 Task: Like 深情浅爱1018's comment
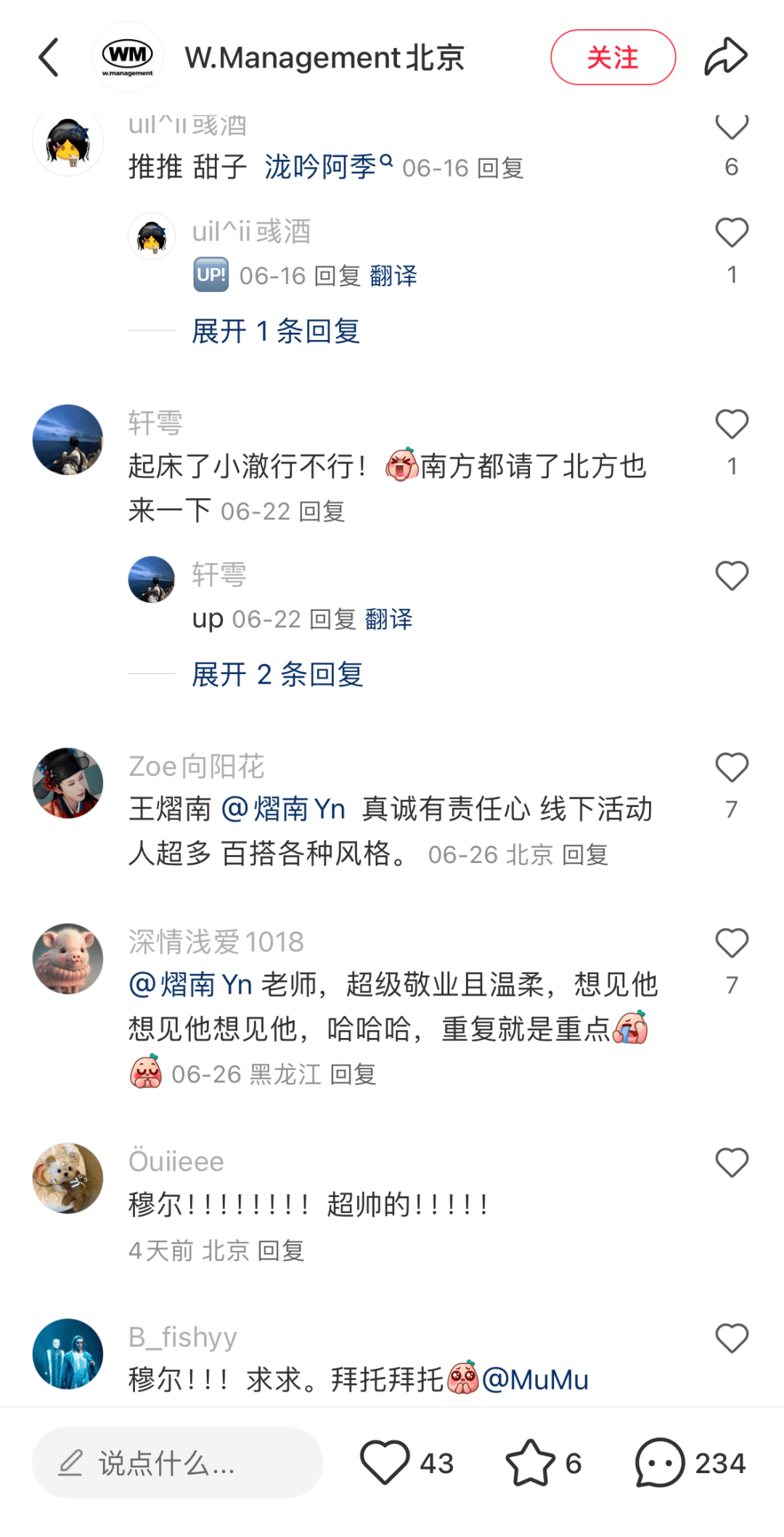pyautogui.click(x=731, y=944)
